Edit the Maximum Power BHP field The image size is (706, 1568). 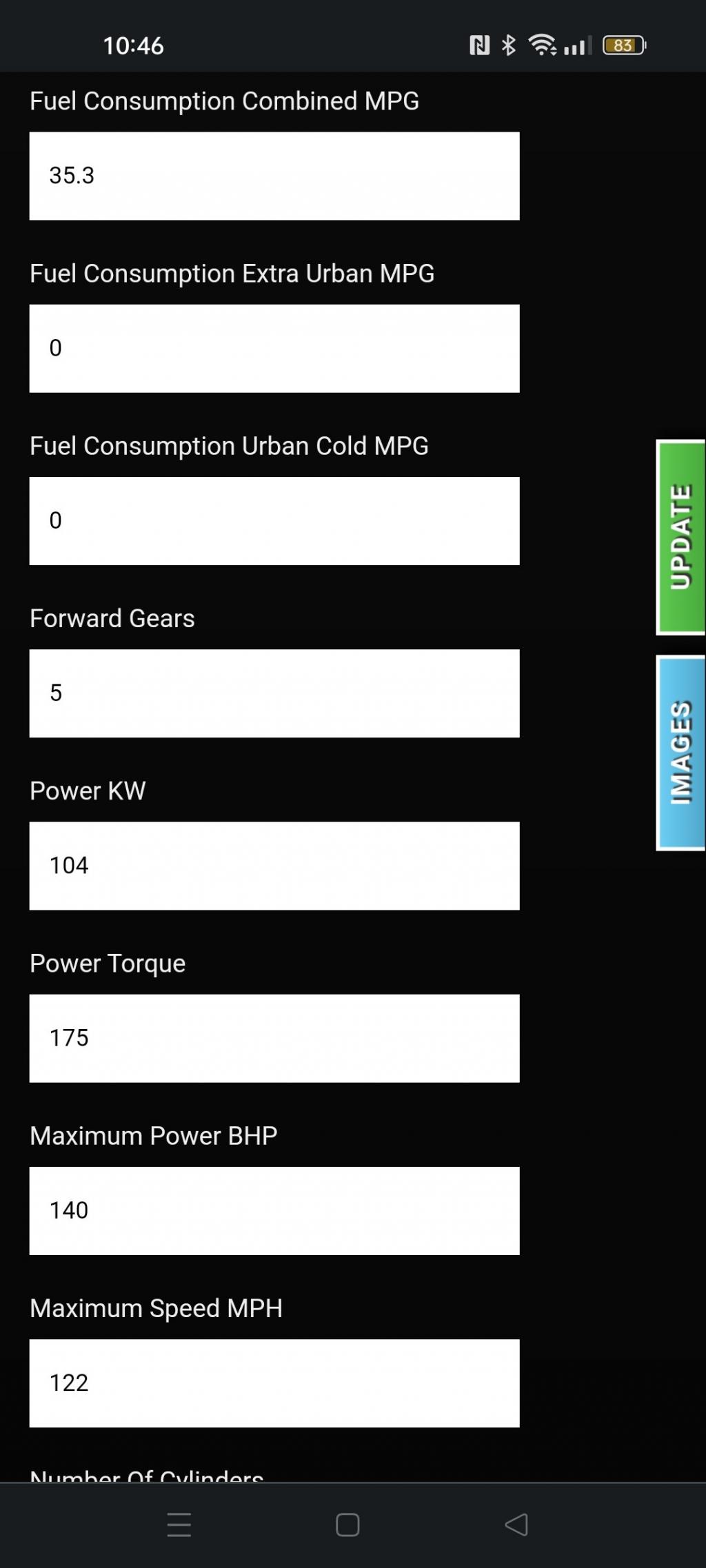[274, 1210]
